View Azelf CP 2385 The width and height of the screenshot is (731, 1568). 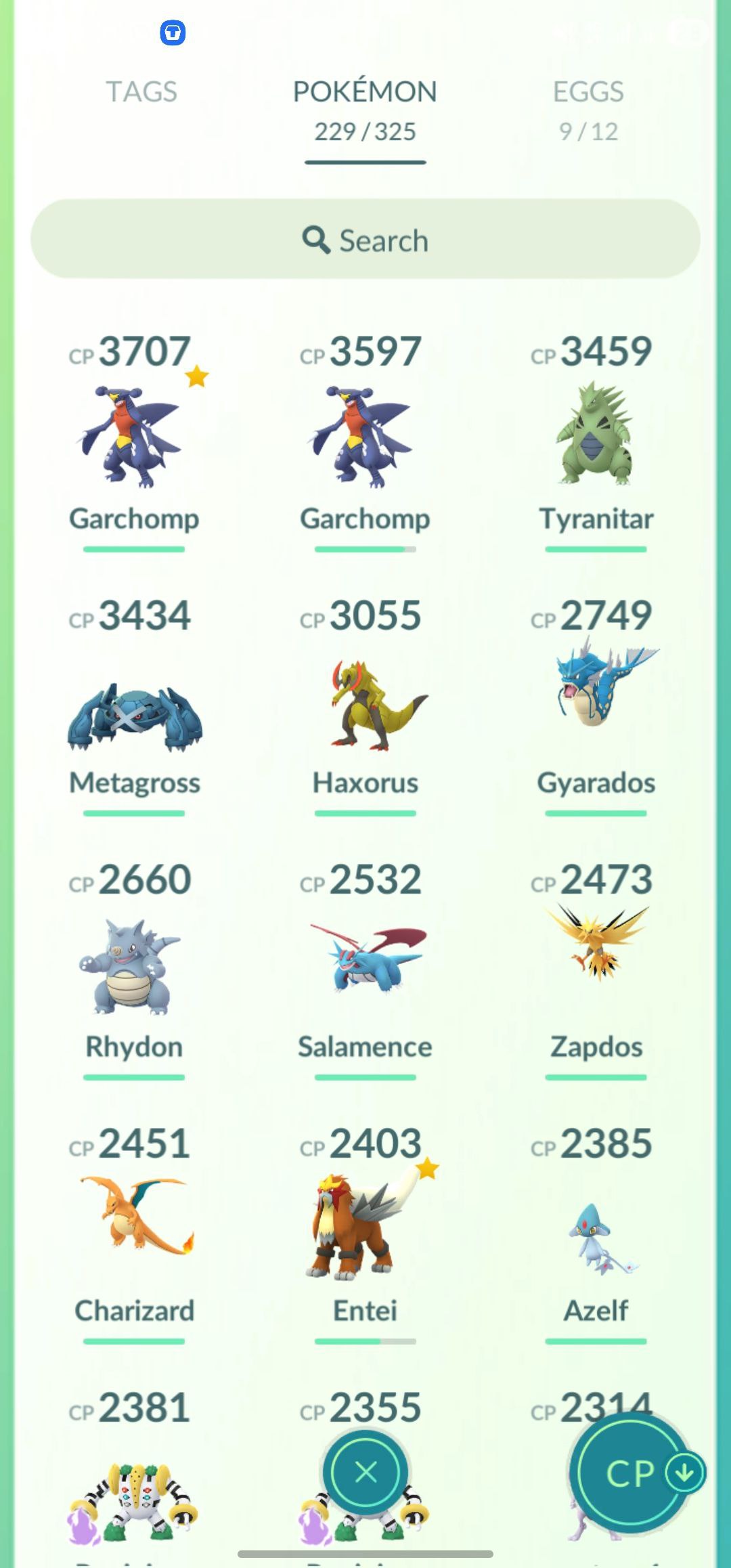coord(596,1239)
